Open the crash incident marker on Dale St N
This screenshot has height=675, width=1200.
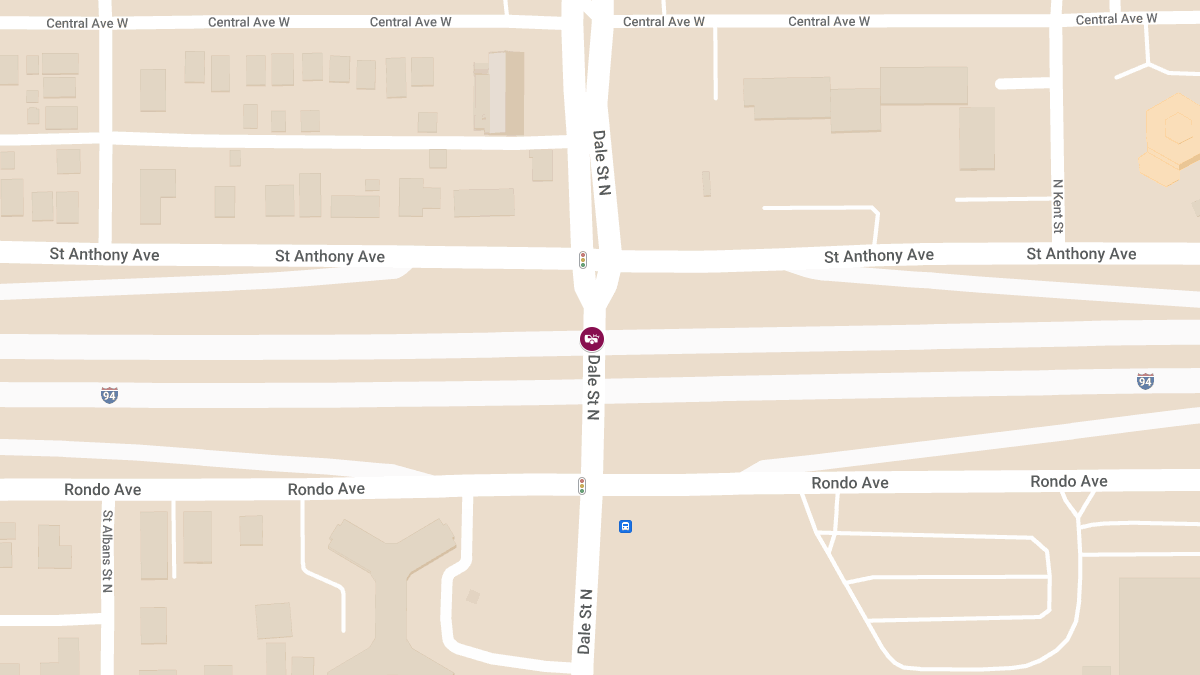click(x=592, y=339)
